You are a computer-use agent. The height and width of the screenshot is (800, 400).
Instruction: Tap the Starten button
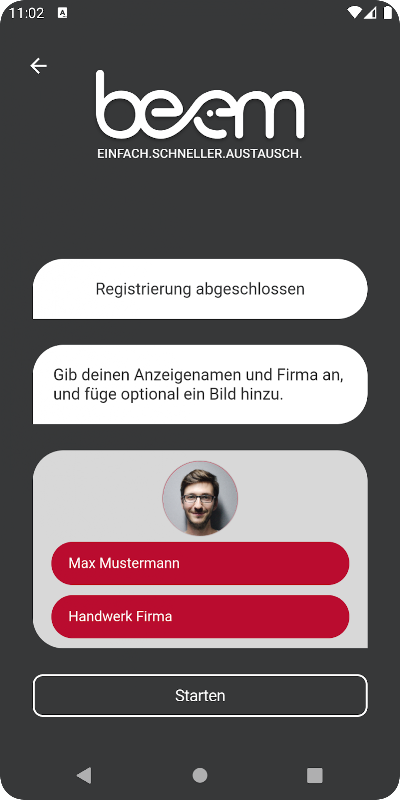click(200, 695)
